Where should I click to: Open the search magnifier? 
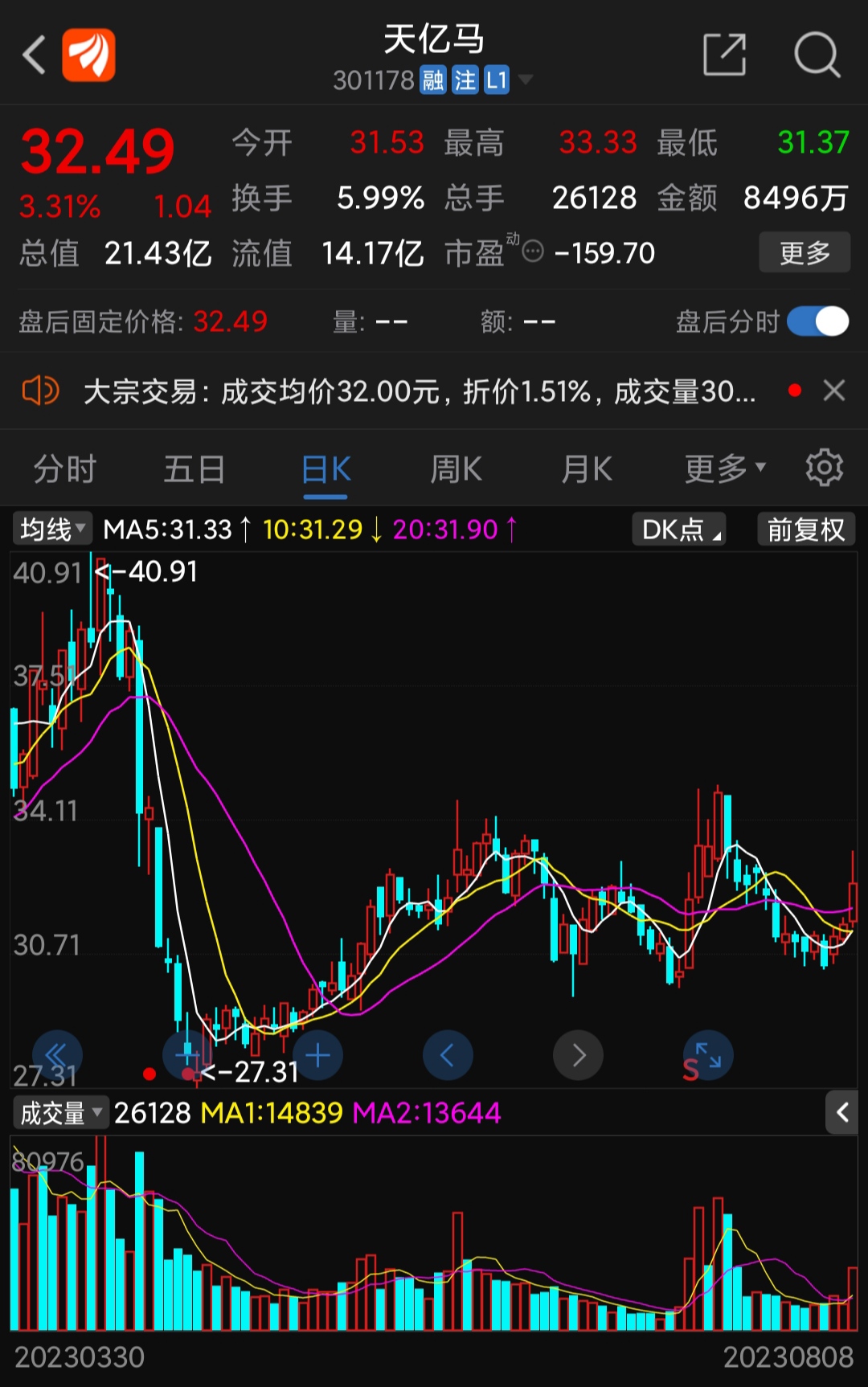tap(817, 55)
